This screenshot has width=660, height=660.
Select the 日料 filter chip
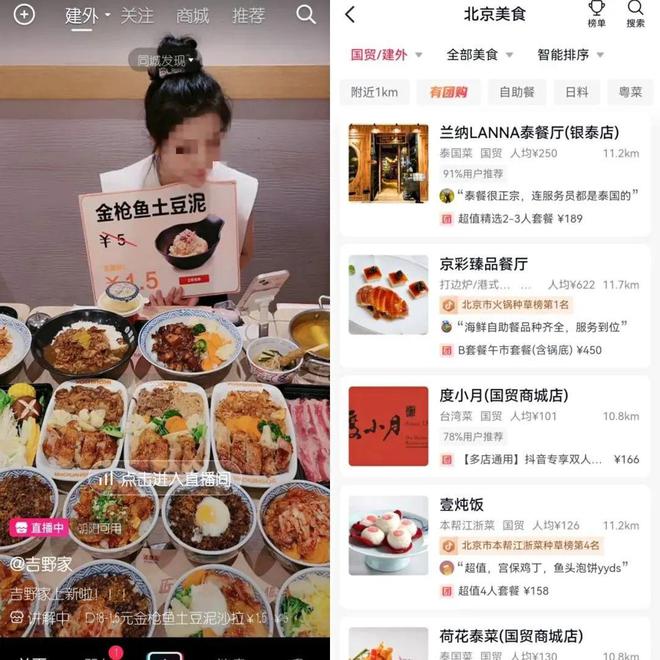[576, 92]
